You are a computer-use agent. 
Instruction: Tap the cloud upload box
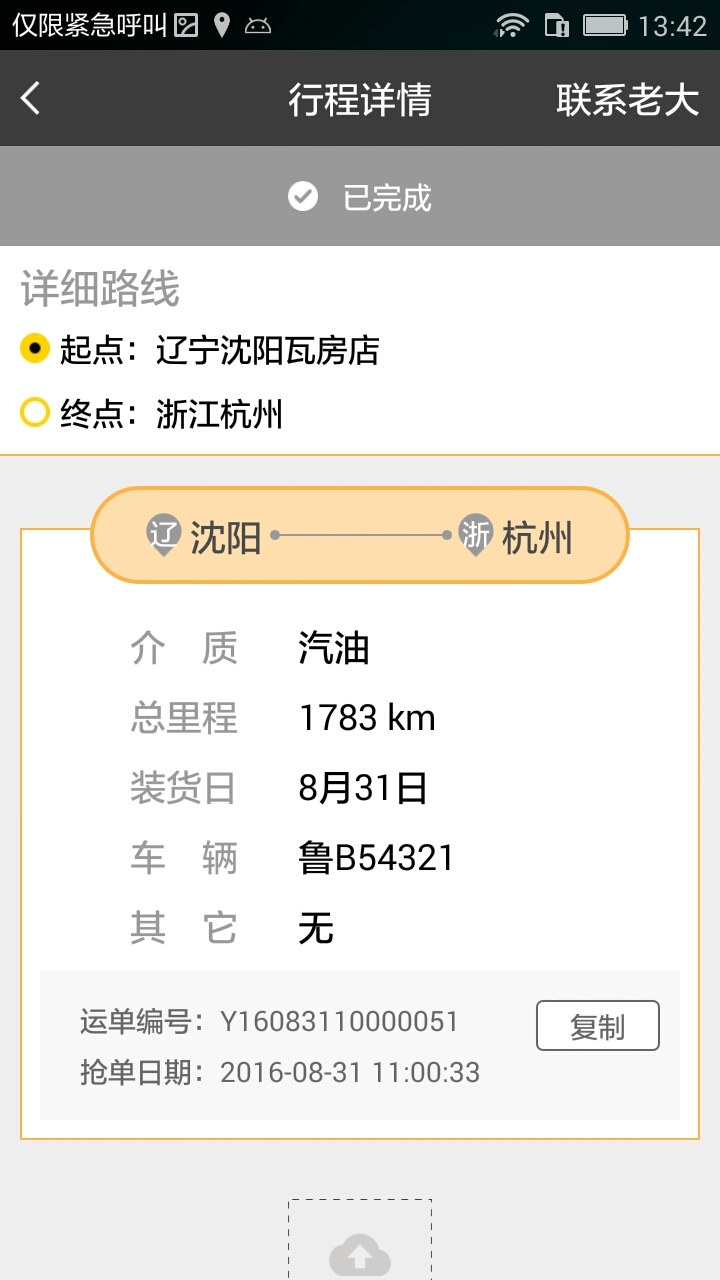[x=360, y=1245]
